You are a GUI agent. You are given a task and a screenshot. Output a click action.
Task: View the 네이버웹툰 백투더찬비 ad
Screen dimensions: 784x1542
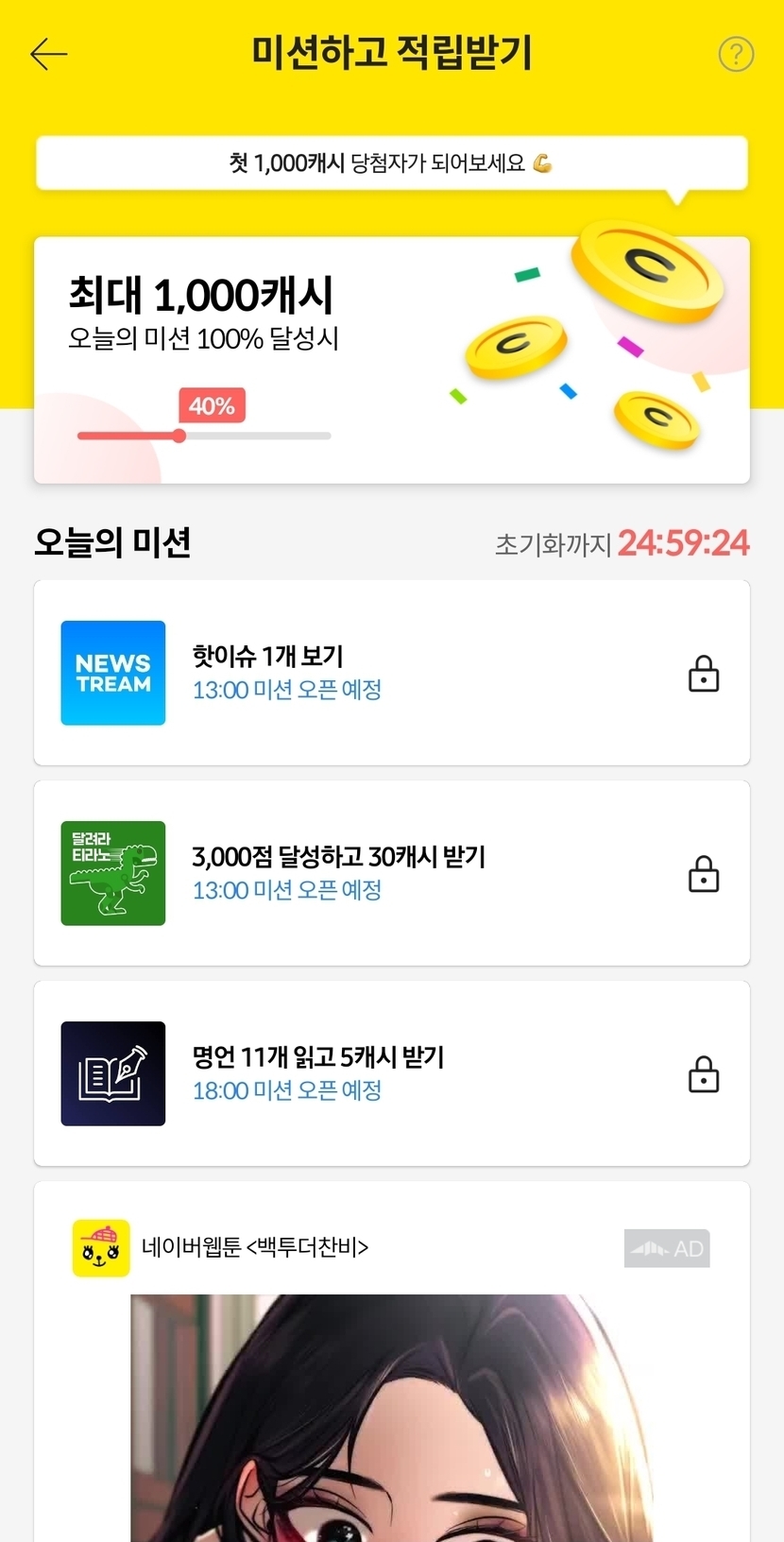coord(391,1408)
